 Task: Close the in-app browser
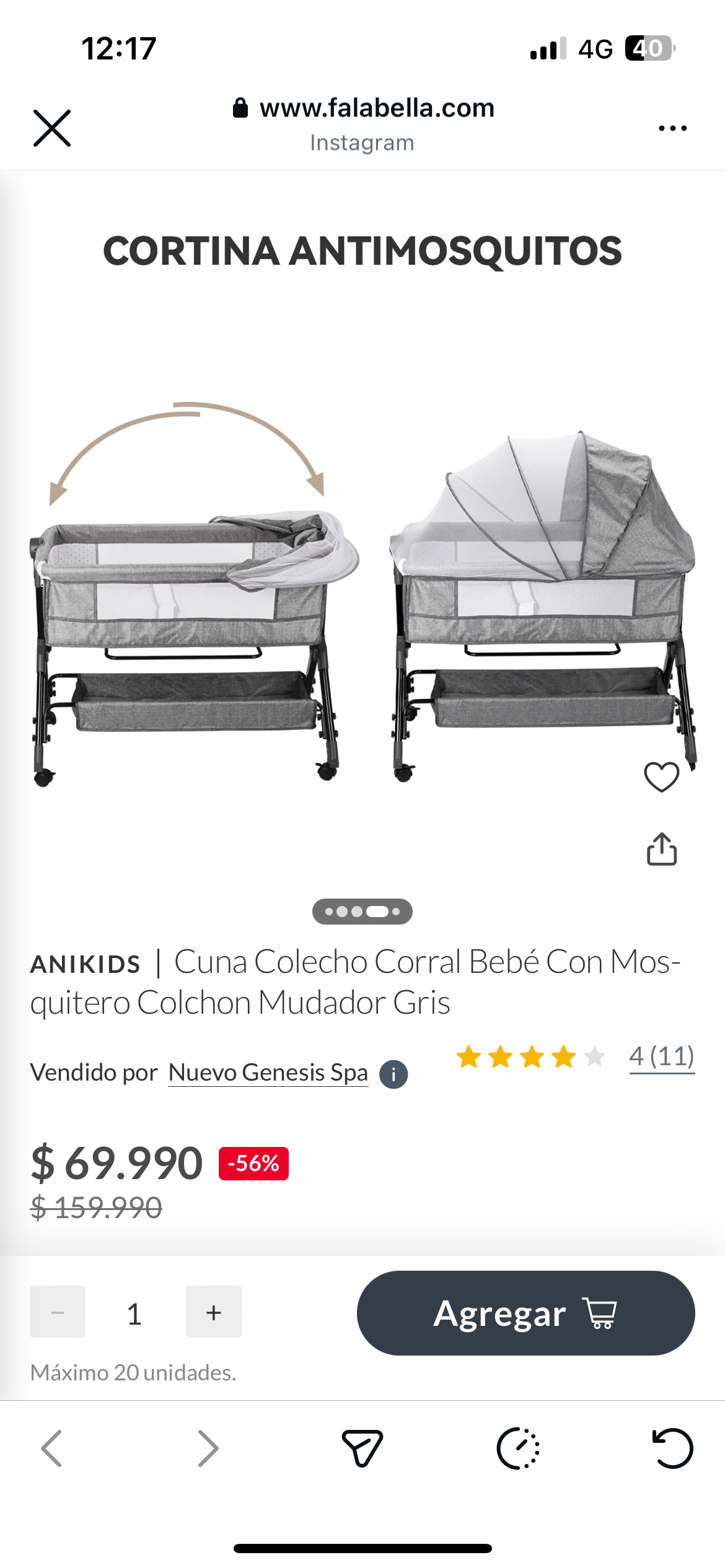52,128
